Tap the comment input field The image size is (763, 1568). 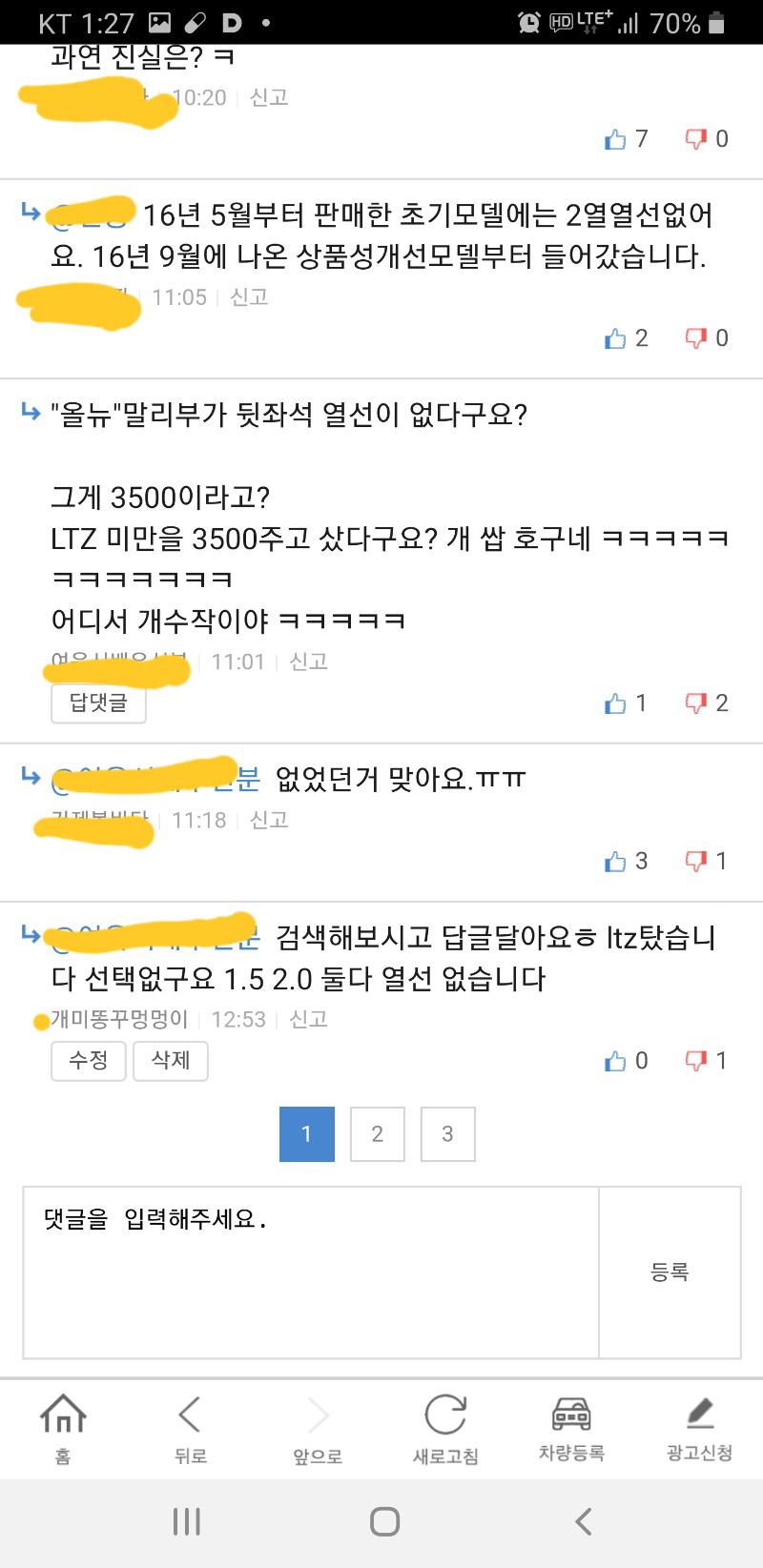pos(310,1272)
